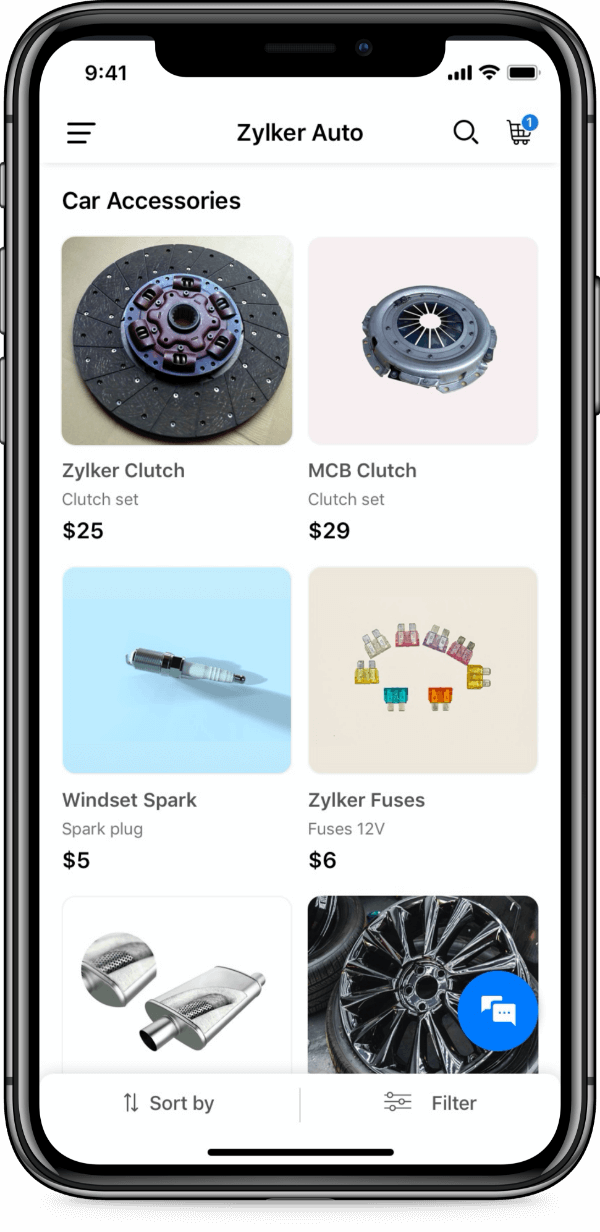600x1232 pixels.
Task: View the MCB Clutch product
Action: point(422,341)
